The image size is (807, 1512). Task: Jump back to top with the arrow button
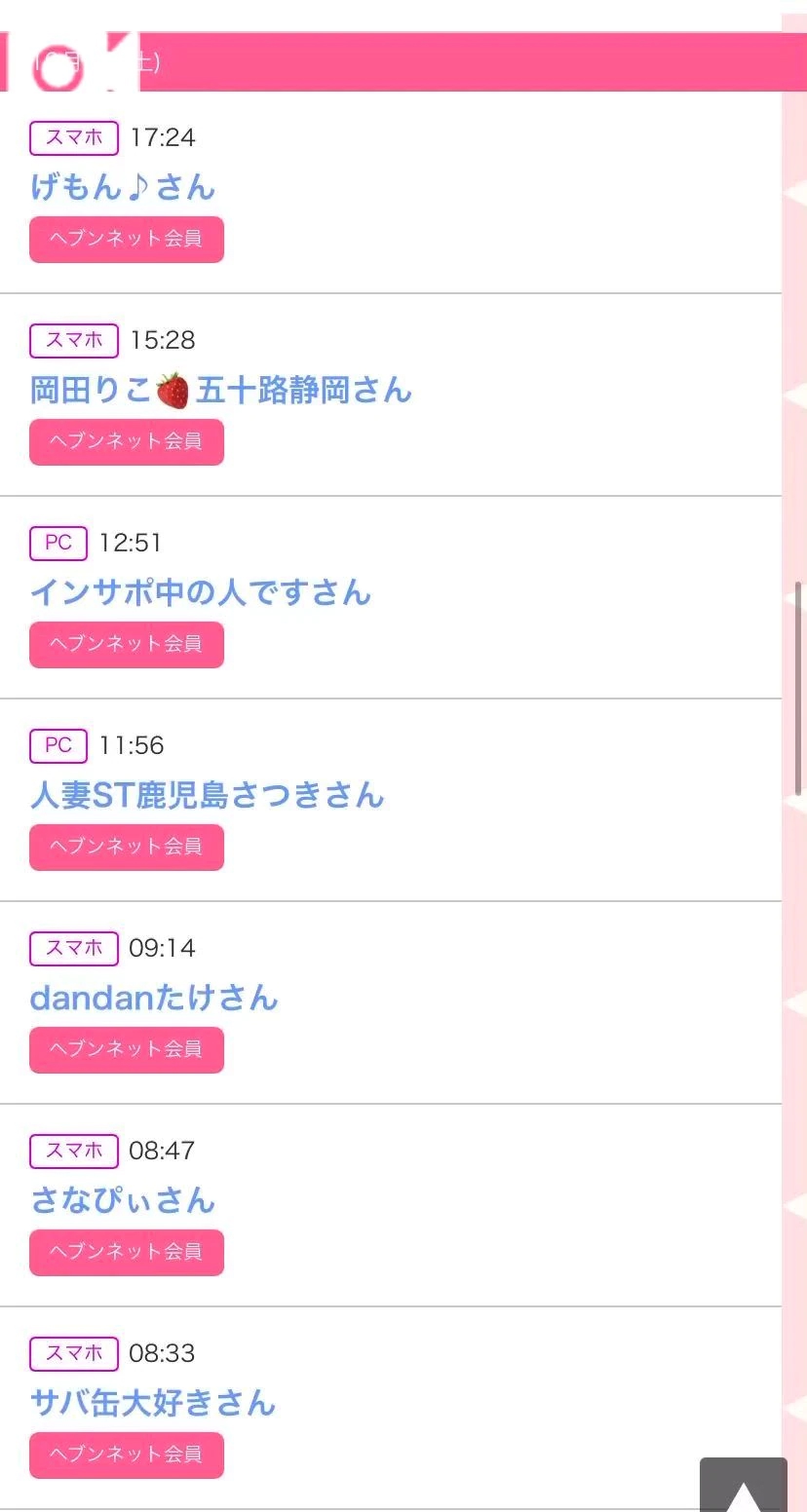743,1487
